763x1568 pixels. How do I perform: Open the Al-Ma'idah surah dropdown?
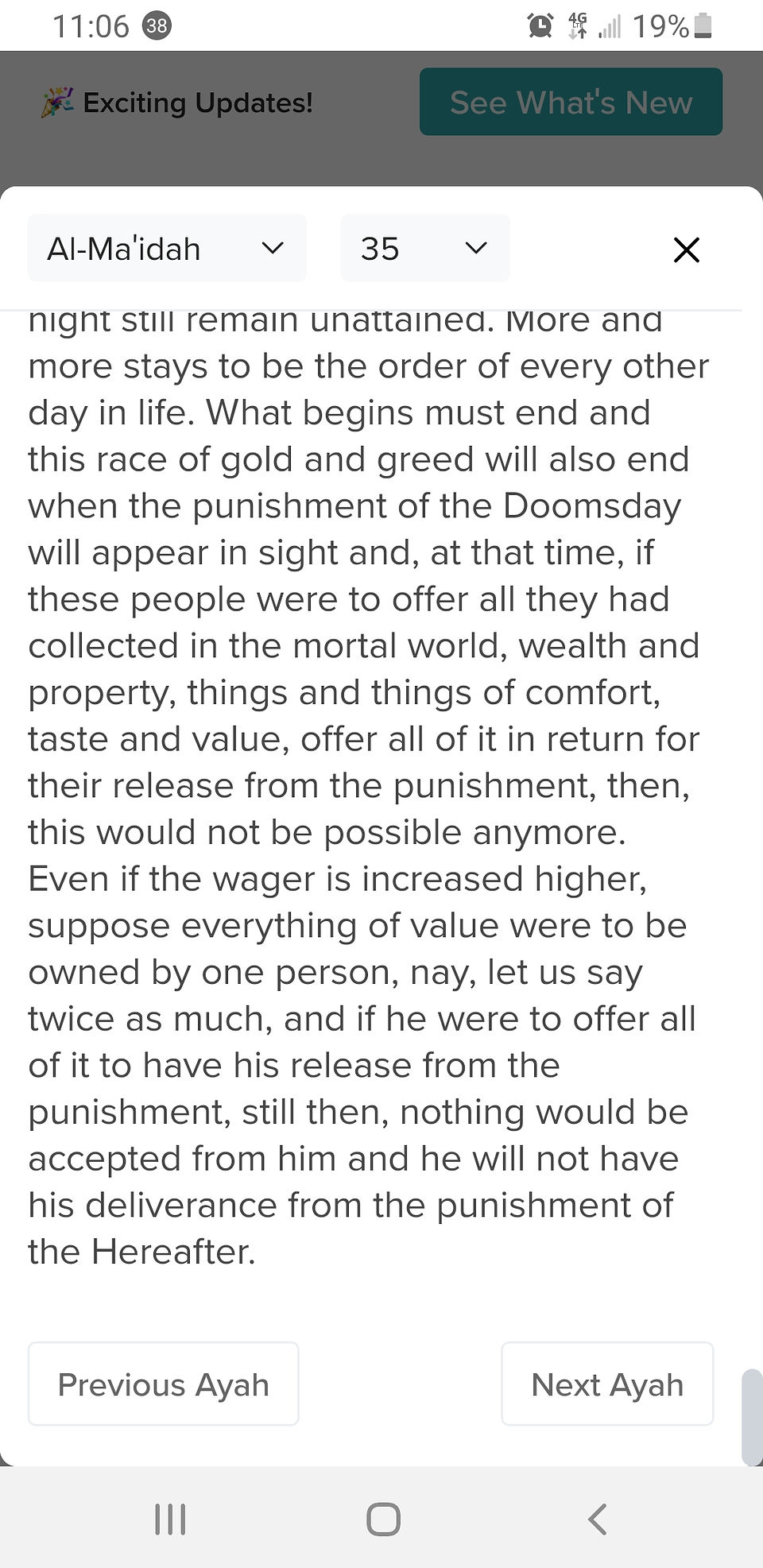click(167, 248)
